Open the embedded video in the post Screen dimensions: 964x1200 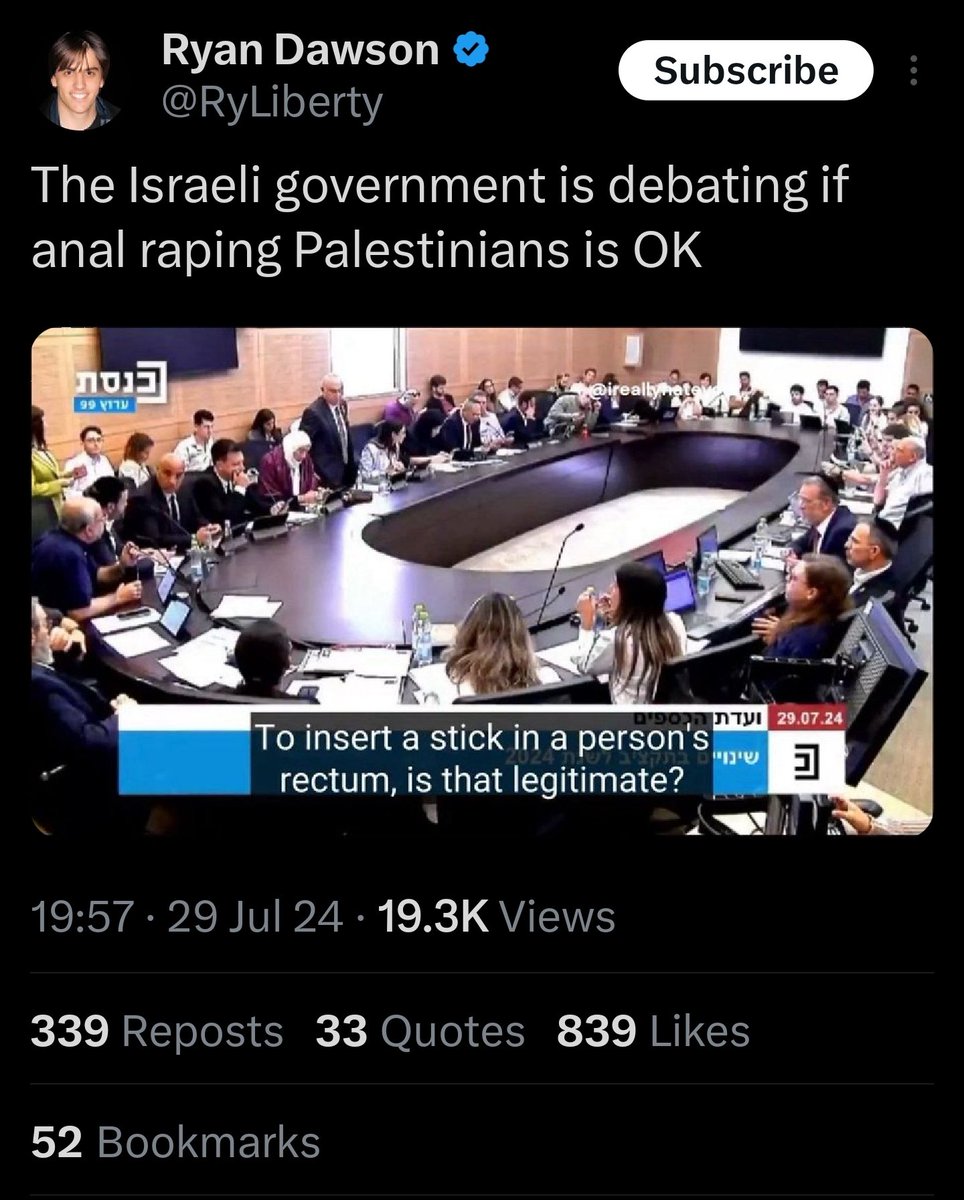482,580
